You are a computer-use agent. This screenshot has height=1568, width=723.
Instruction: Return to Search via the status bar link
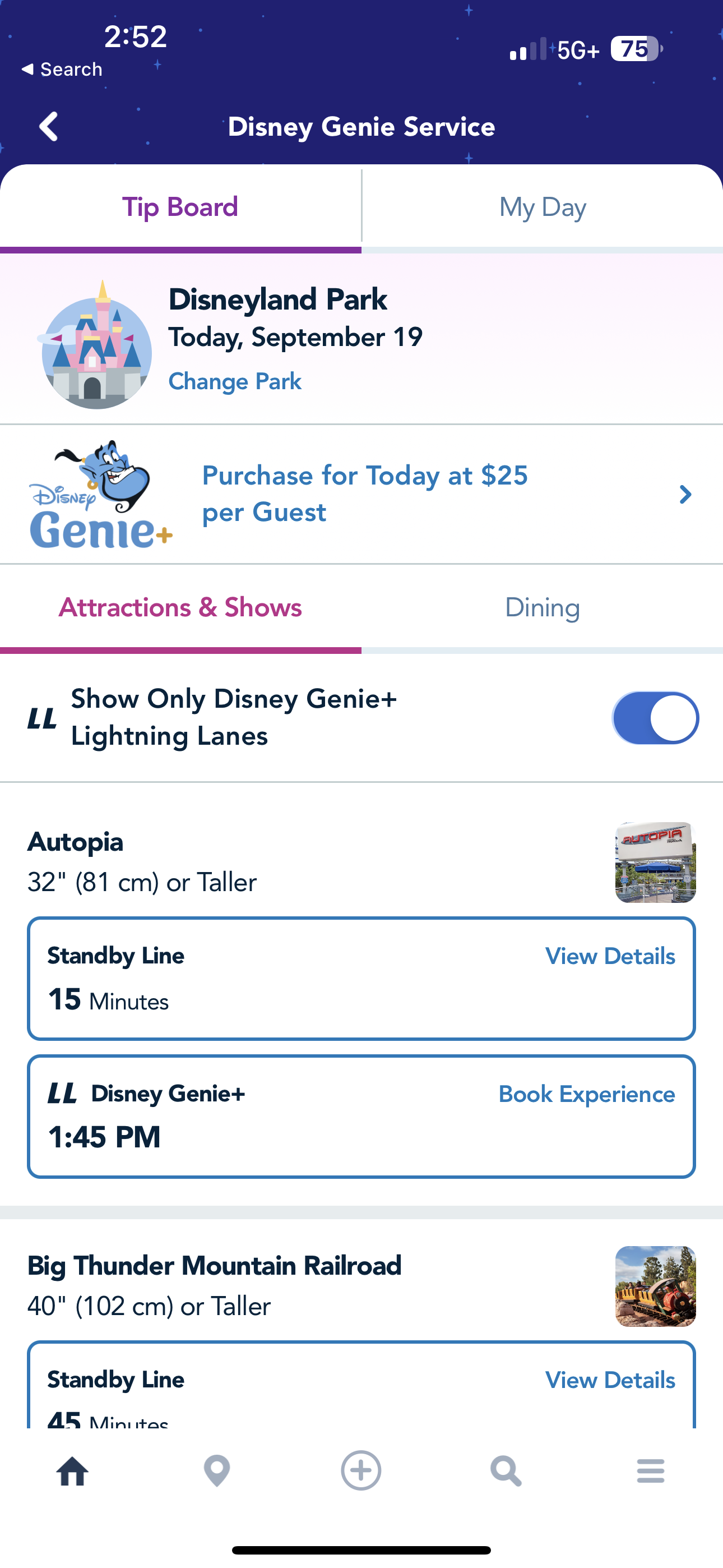pyautogui.click(x=62, y=70)
